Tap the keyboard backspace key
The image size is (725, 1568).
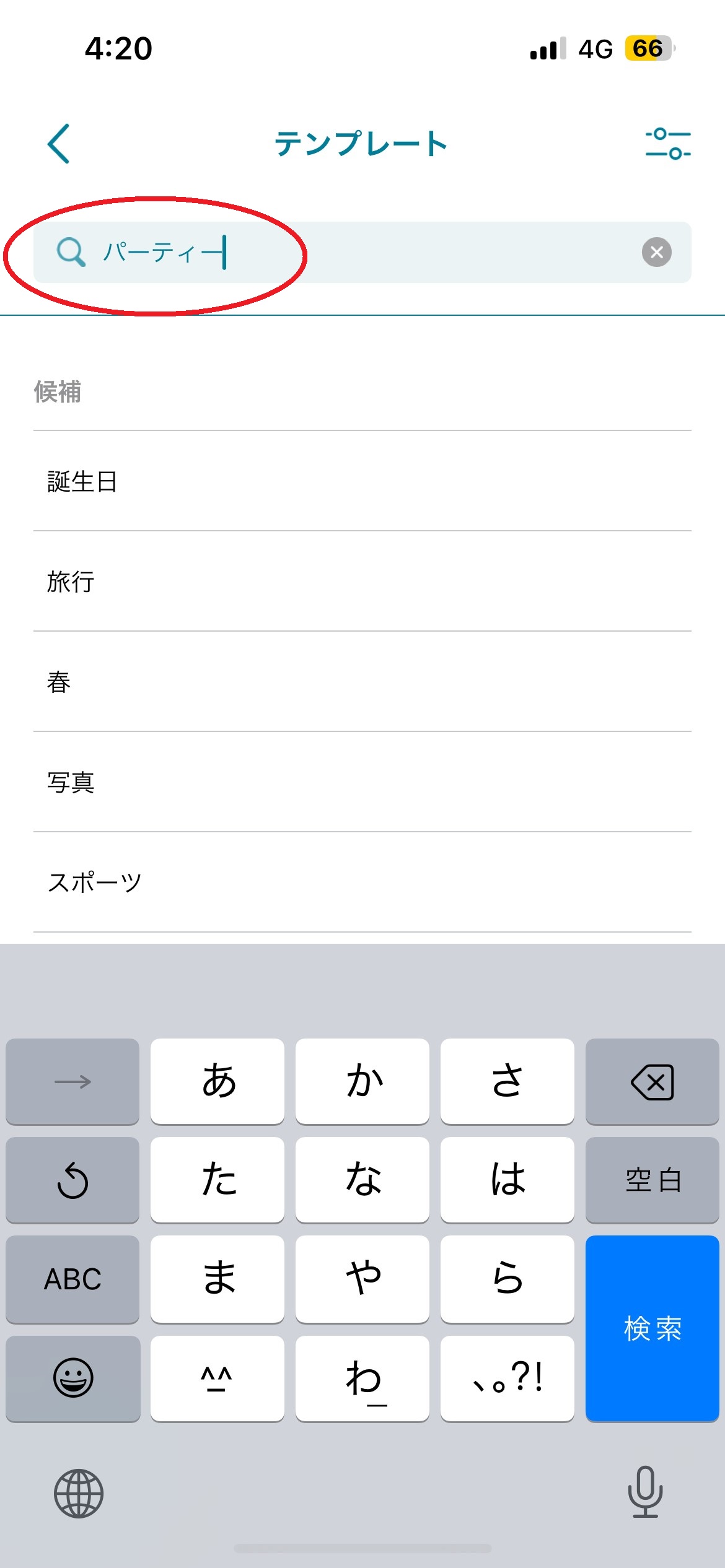[652, 1081]
